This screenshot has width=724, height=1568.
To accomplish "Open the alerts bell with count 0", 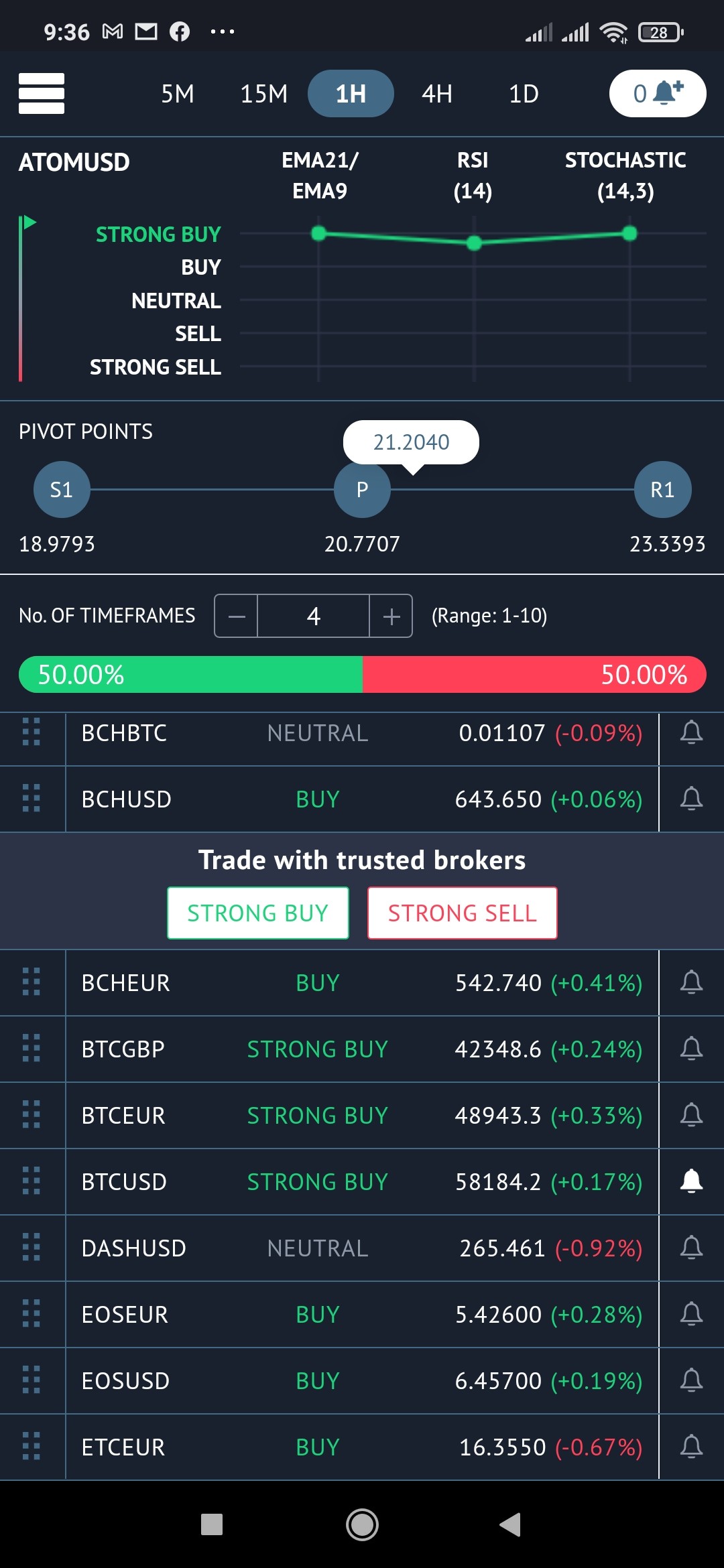I will pos(658,93).
